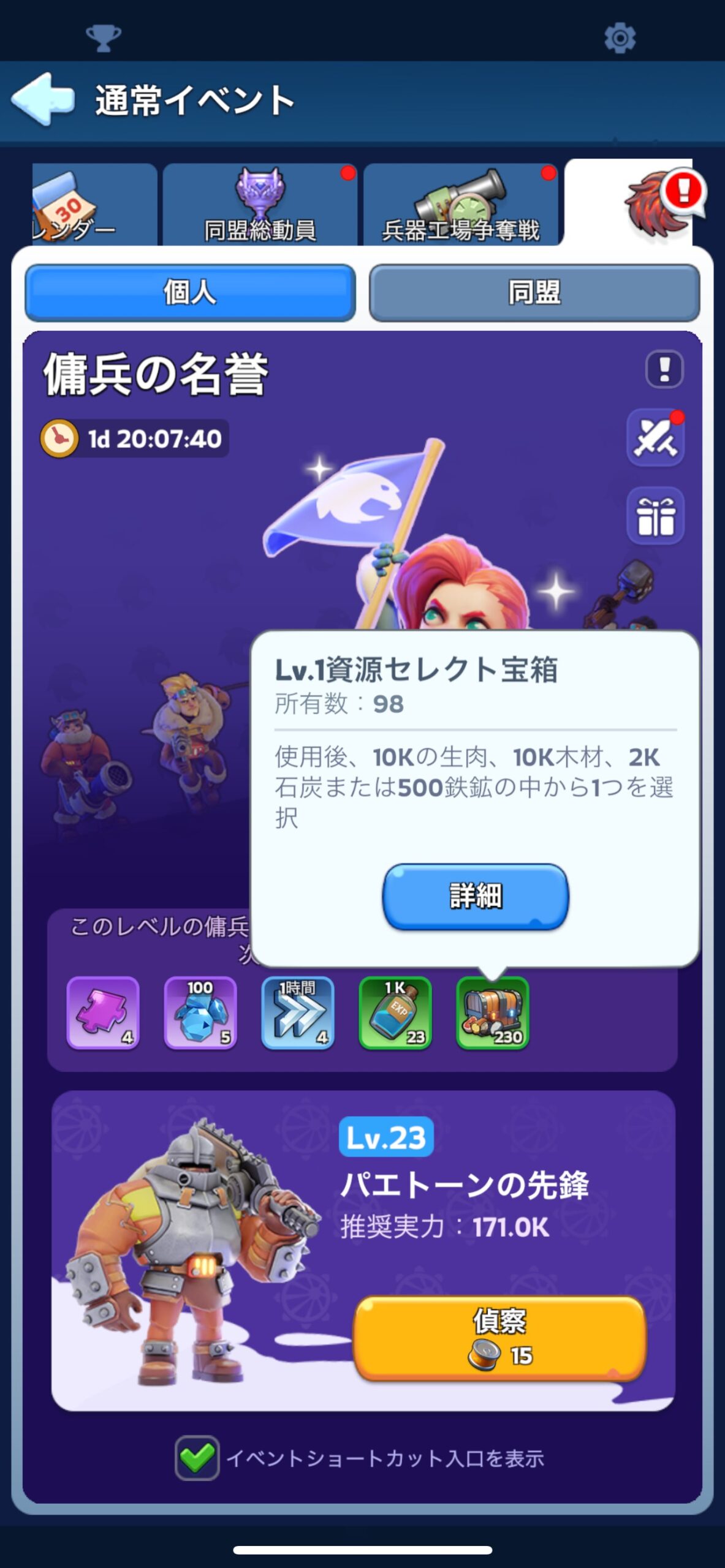725x1568 pixels.
Task: Uncheck イベントショートカット入口を表示 checkbox
Action: pyautogui.click(x=197, y=1458)
